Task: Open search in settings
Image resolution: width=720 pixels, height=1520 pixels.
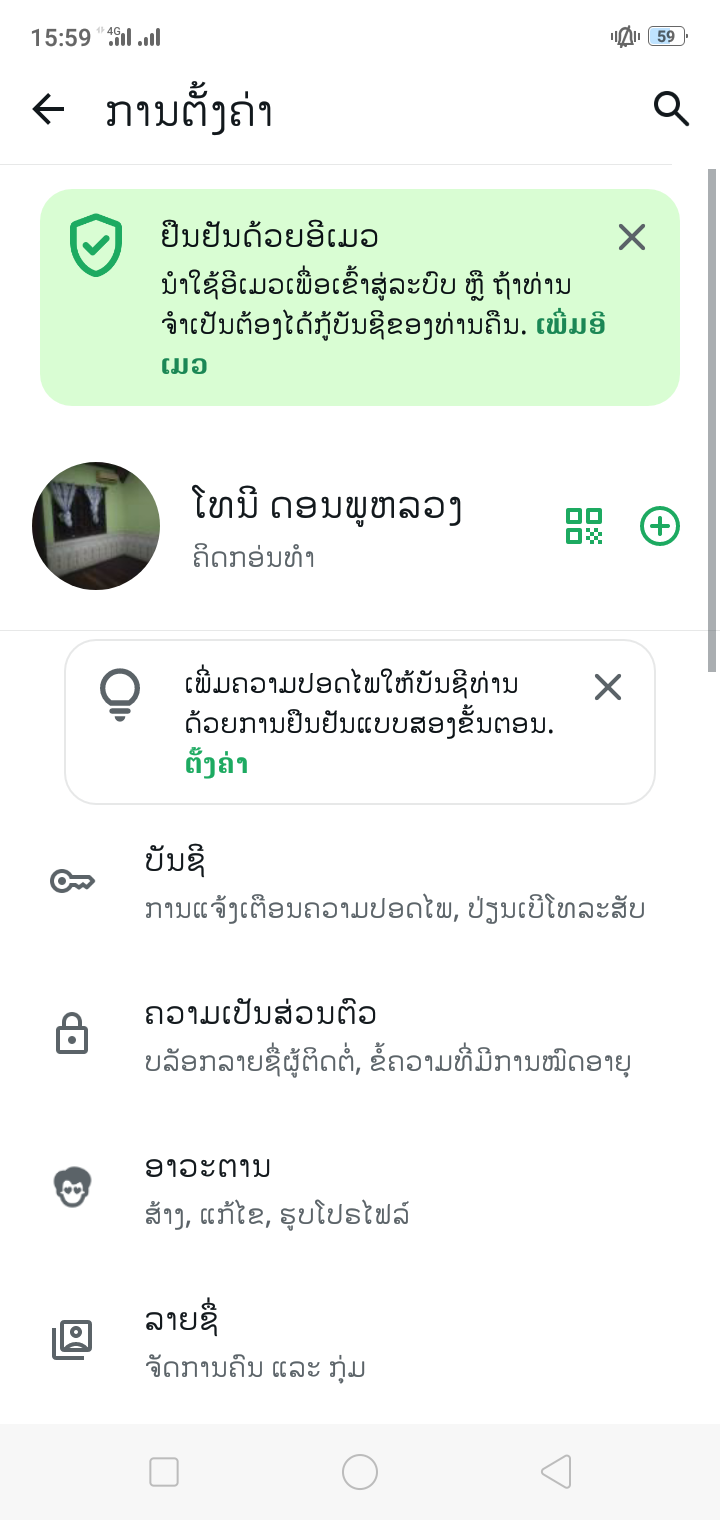Action: point(671,108)
